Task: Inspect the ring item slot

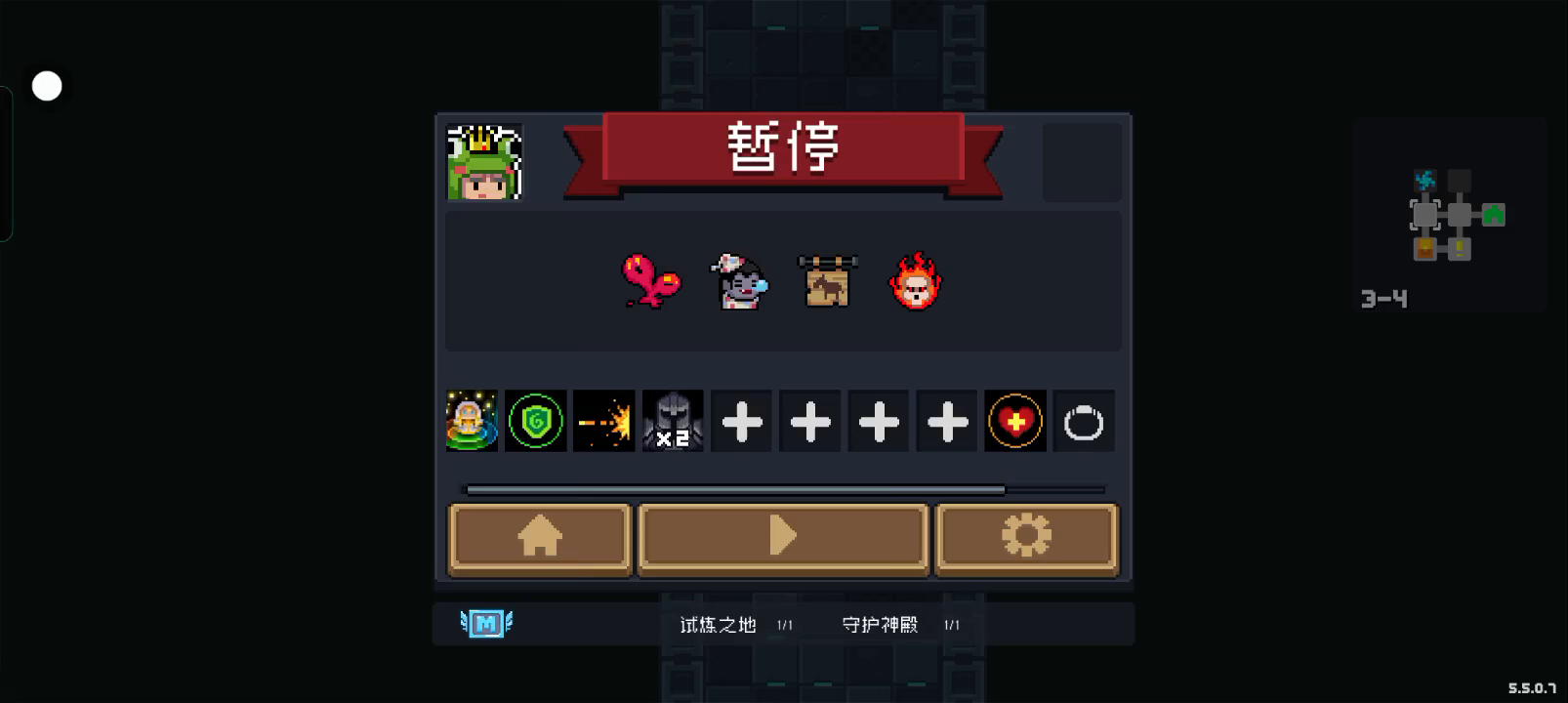Action: click(x=1084, y=422)
